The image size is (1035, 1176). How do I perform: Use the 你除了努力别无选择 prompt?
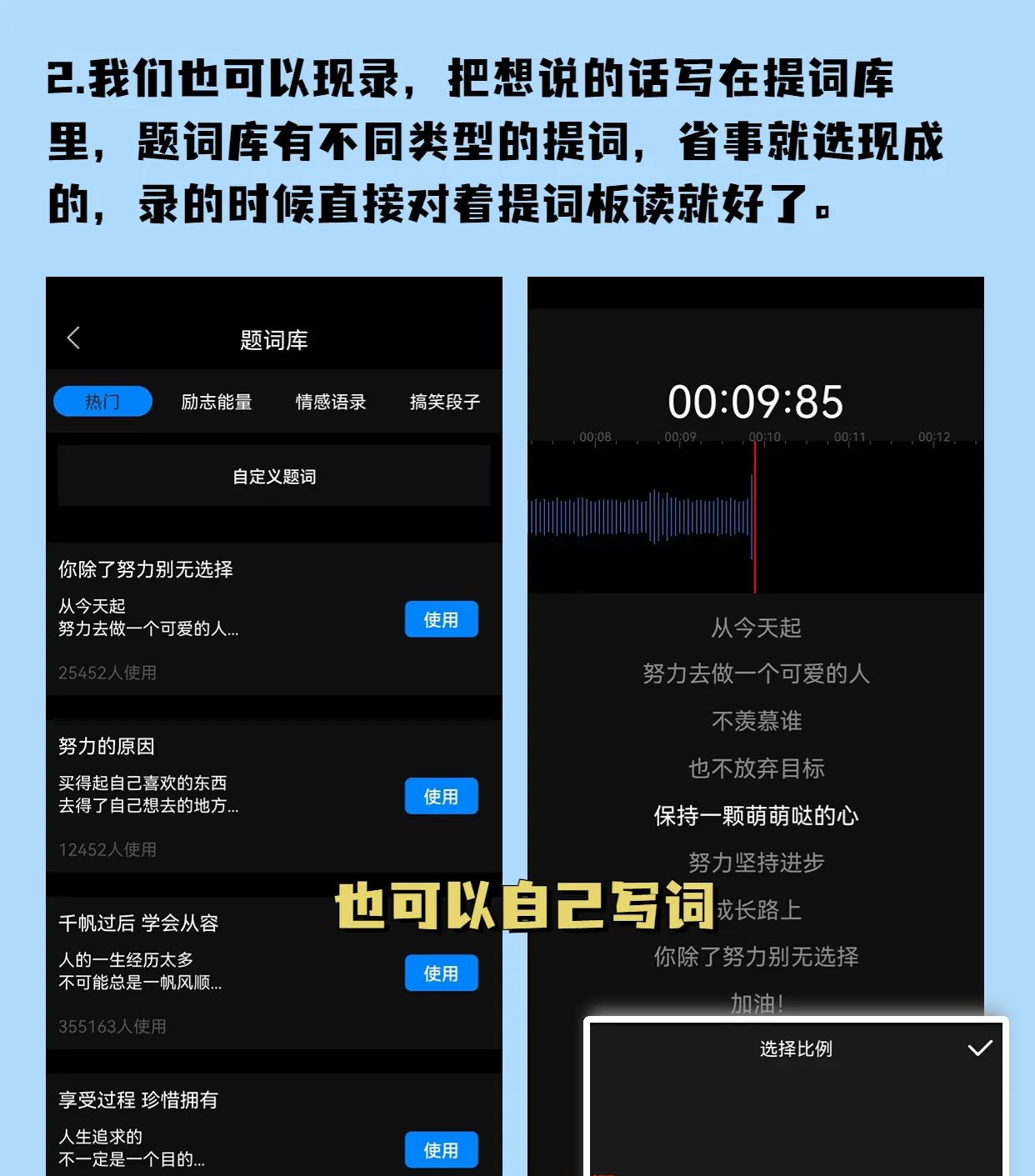[442, 619]
